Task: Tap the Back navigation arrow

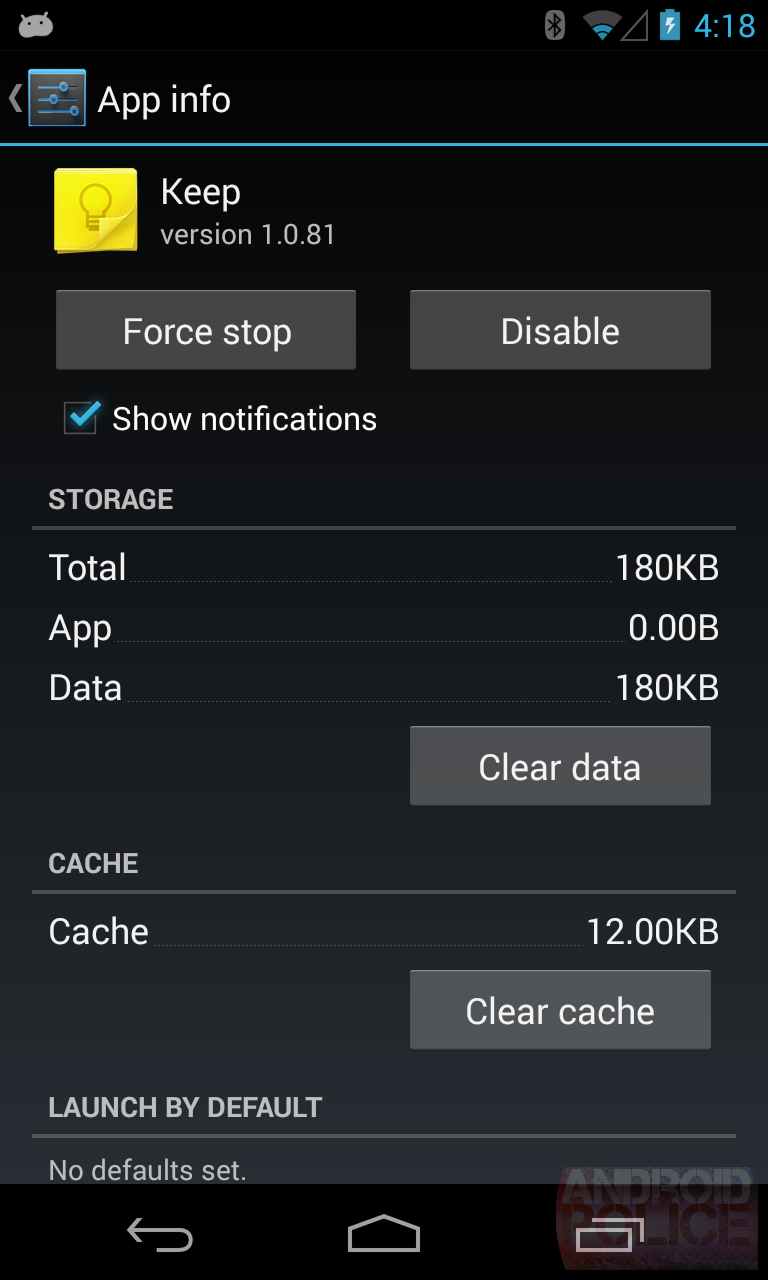Action: [160, 1233]
